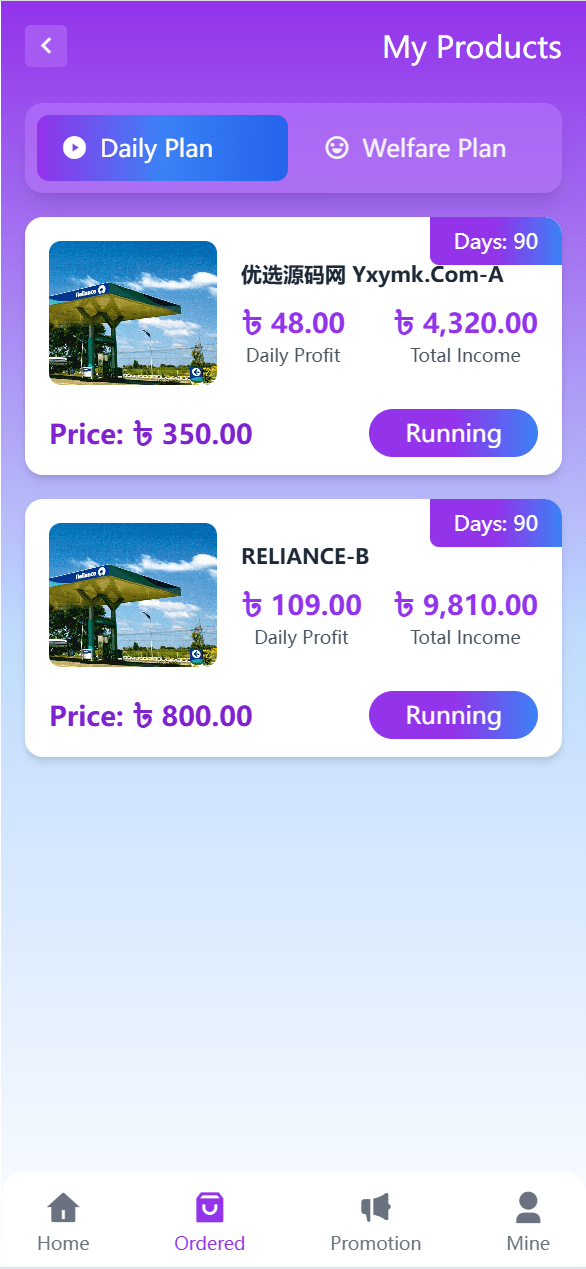
Task: Tap Running button on Yxymk.Com-A product
Action: click(x=453, y=433)
